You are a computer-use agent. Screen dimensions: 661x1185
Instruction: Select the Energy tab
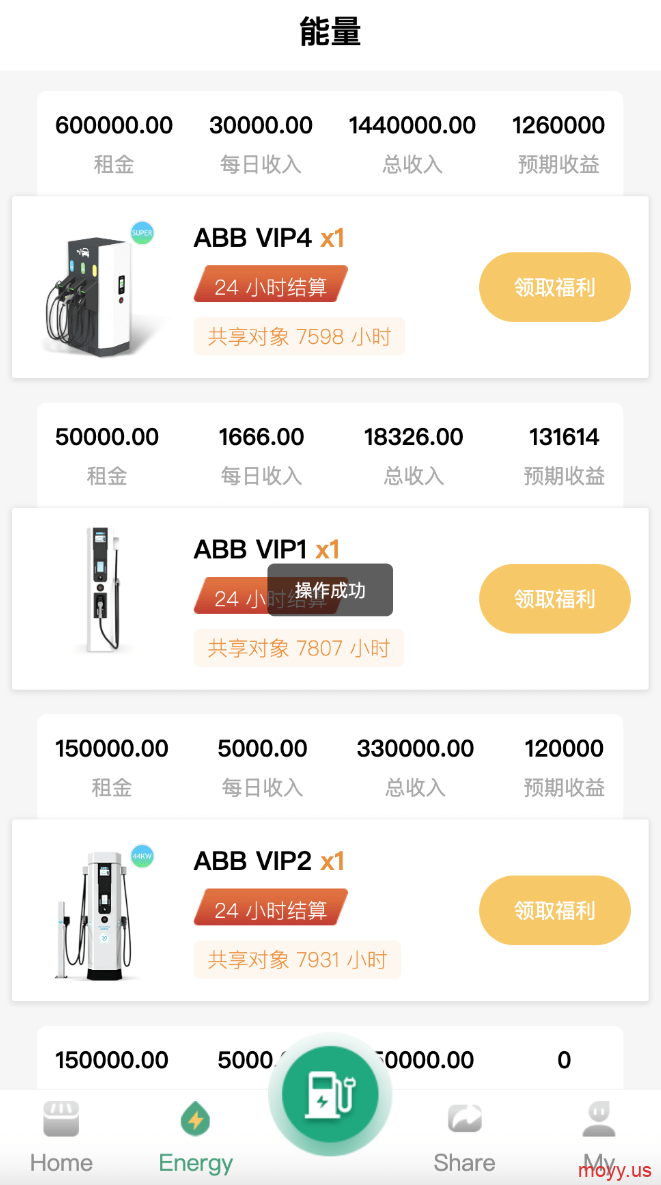point(196,1137)
